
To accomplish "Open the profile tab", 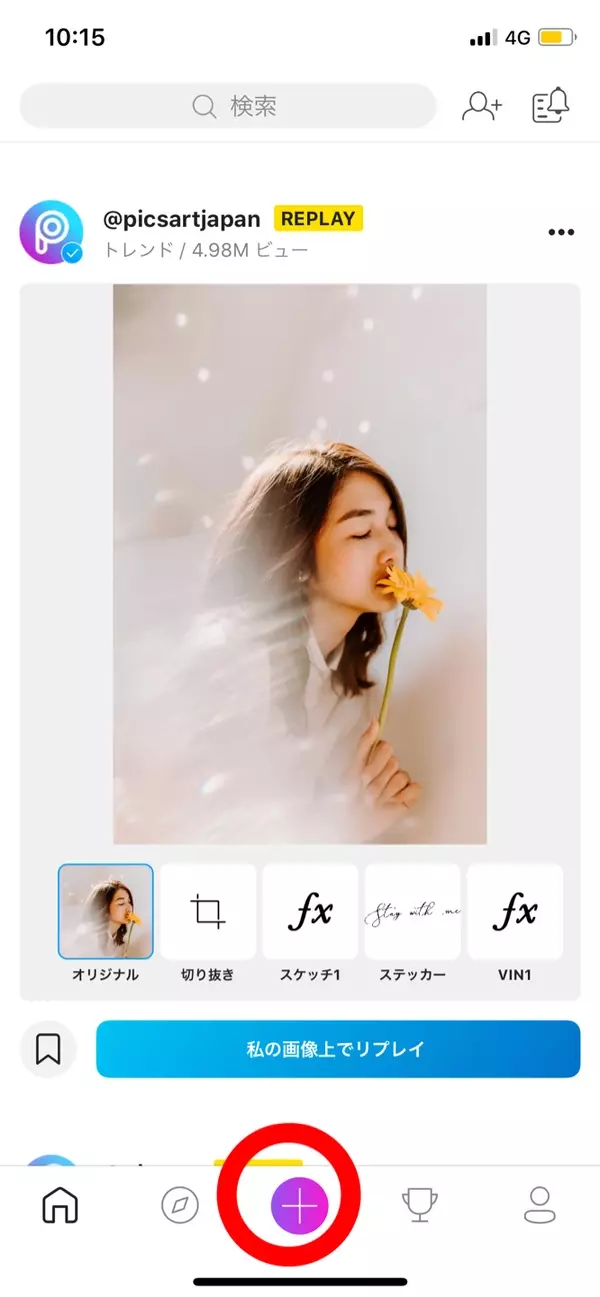I will [540, 1206].
